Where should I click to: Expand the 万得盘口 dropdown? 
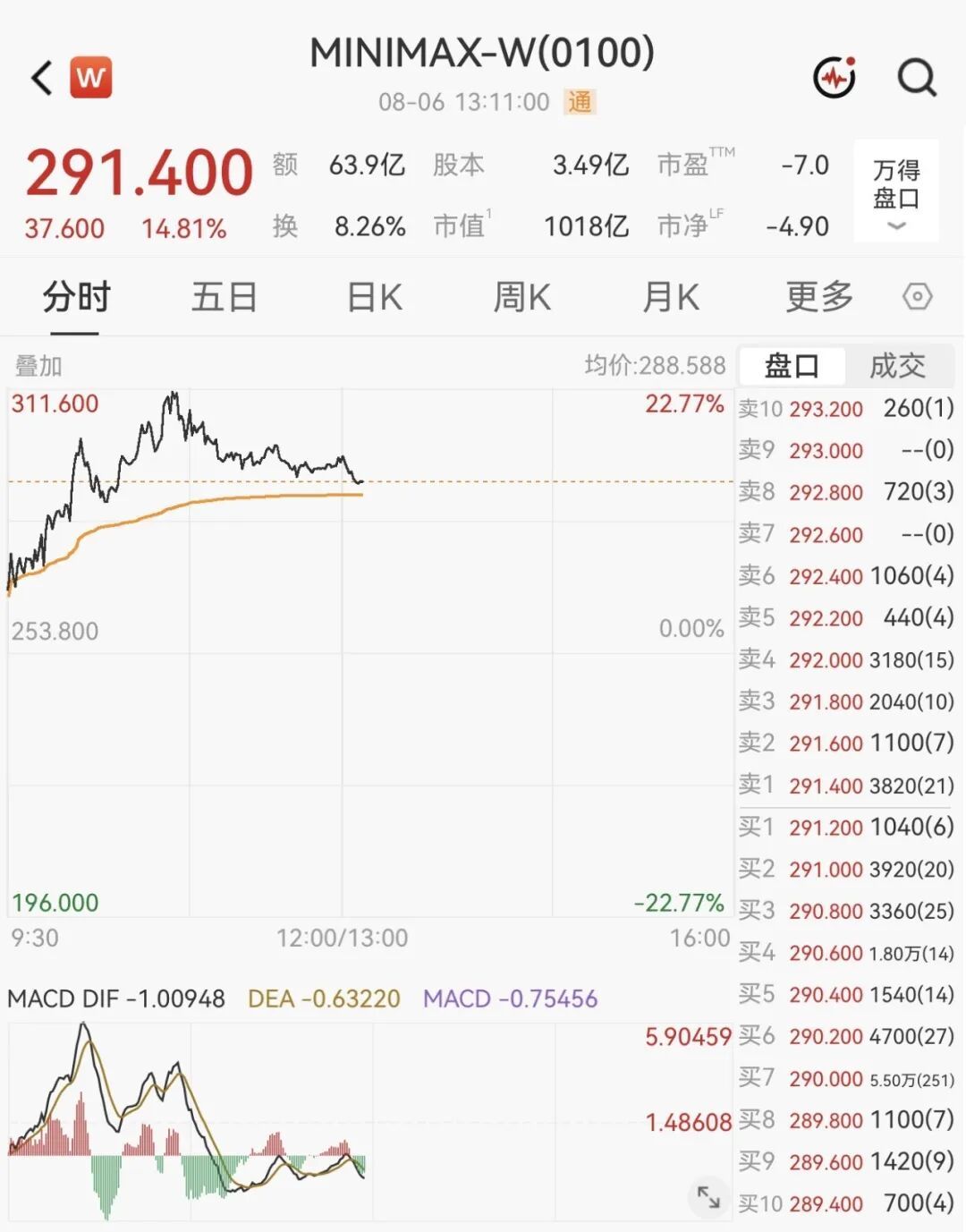(896, 191)
